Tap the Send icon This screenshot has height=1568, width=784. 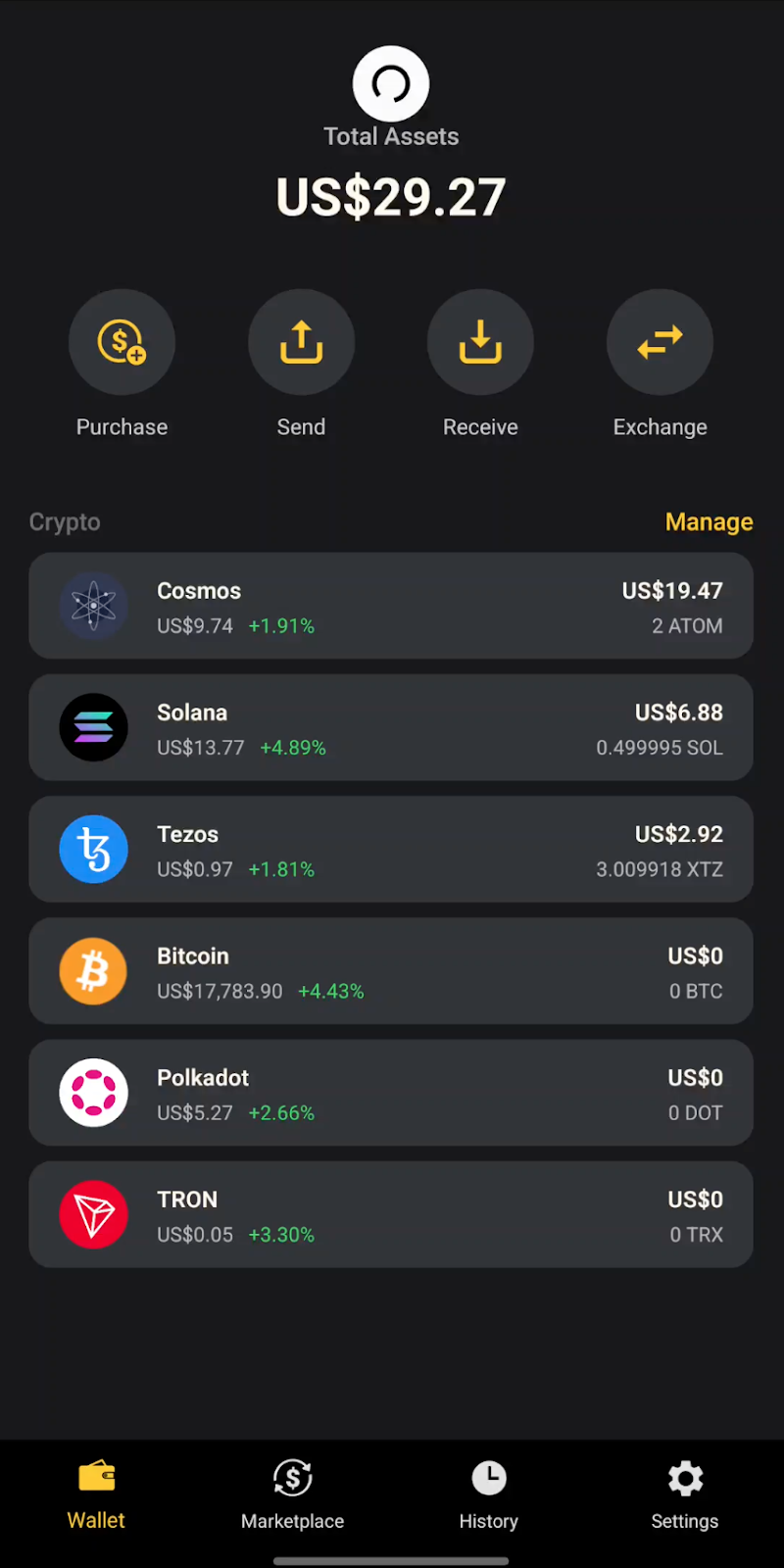tap(301, 341)
